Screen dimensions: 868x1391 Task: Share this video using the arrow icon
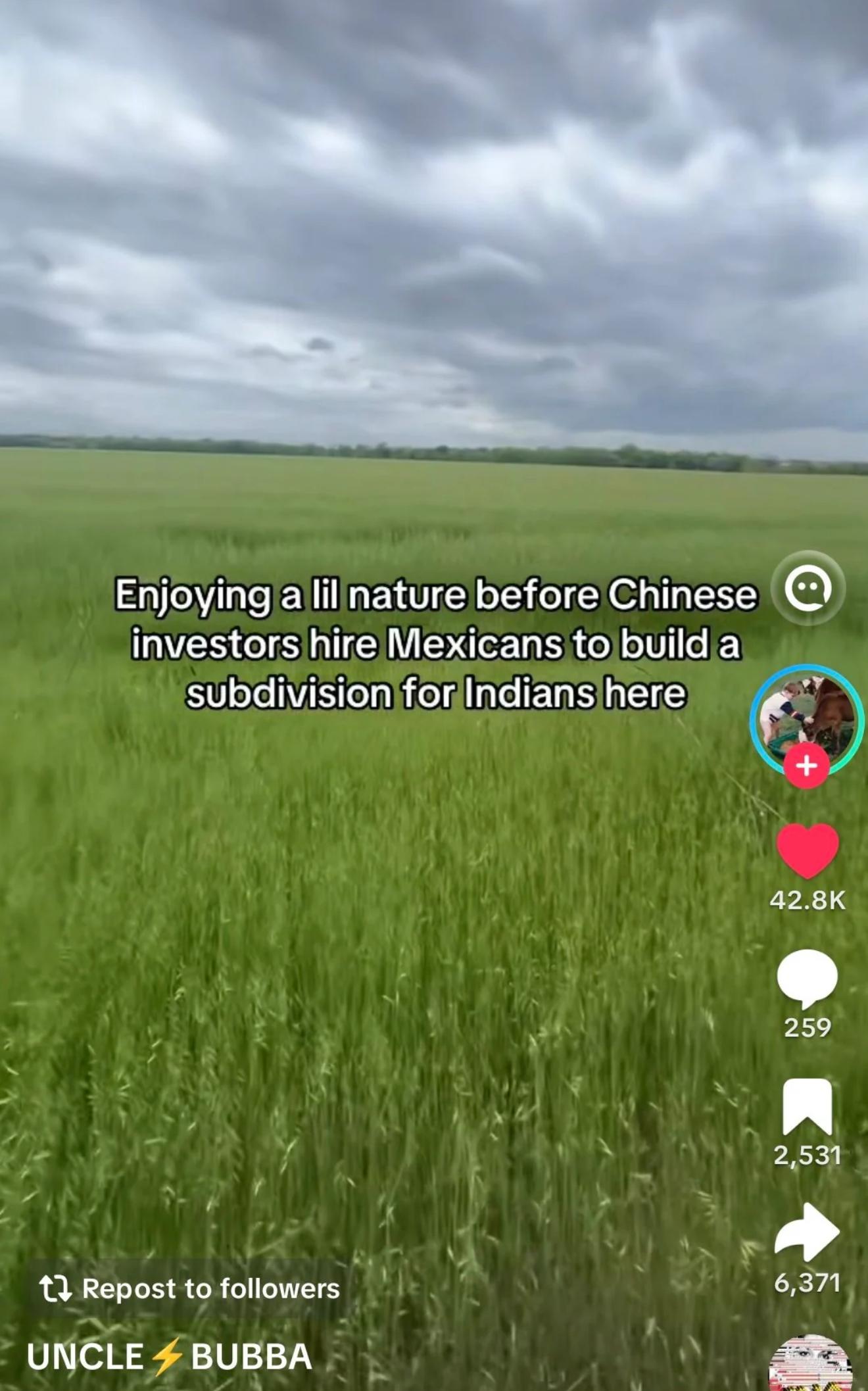coord(807,1232)
